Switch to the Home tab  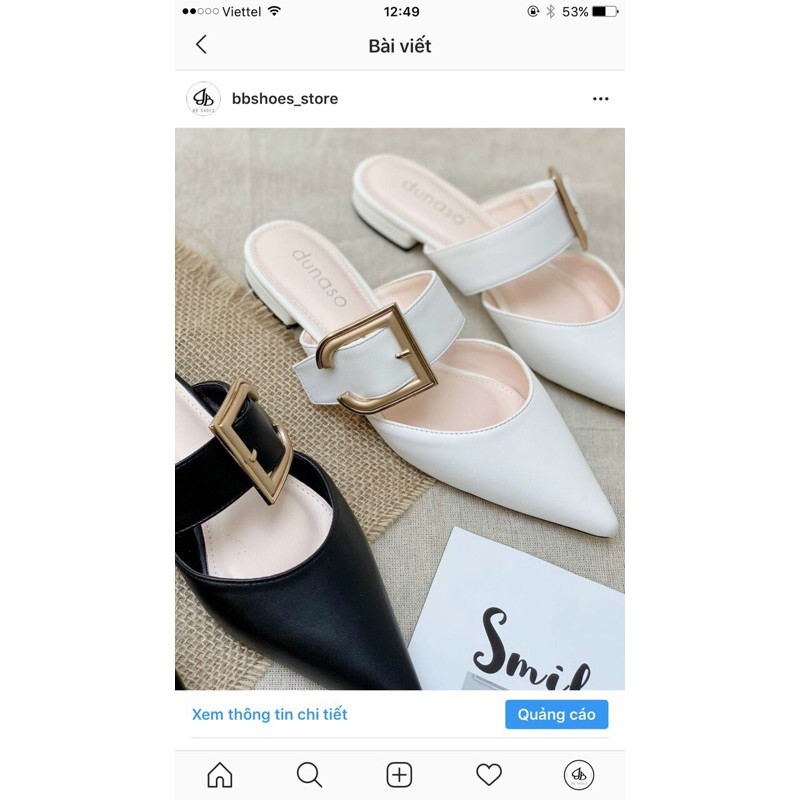[220, 775]
